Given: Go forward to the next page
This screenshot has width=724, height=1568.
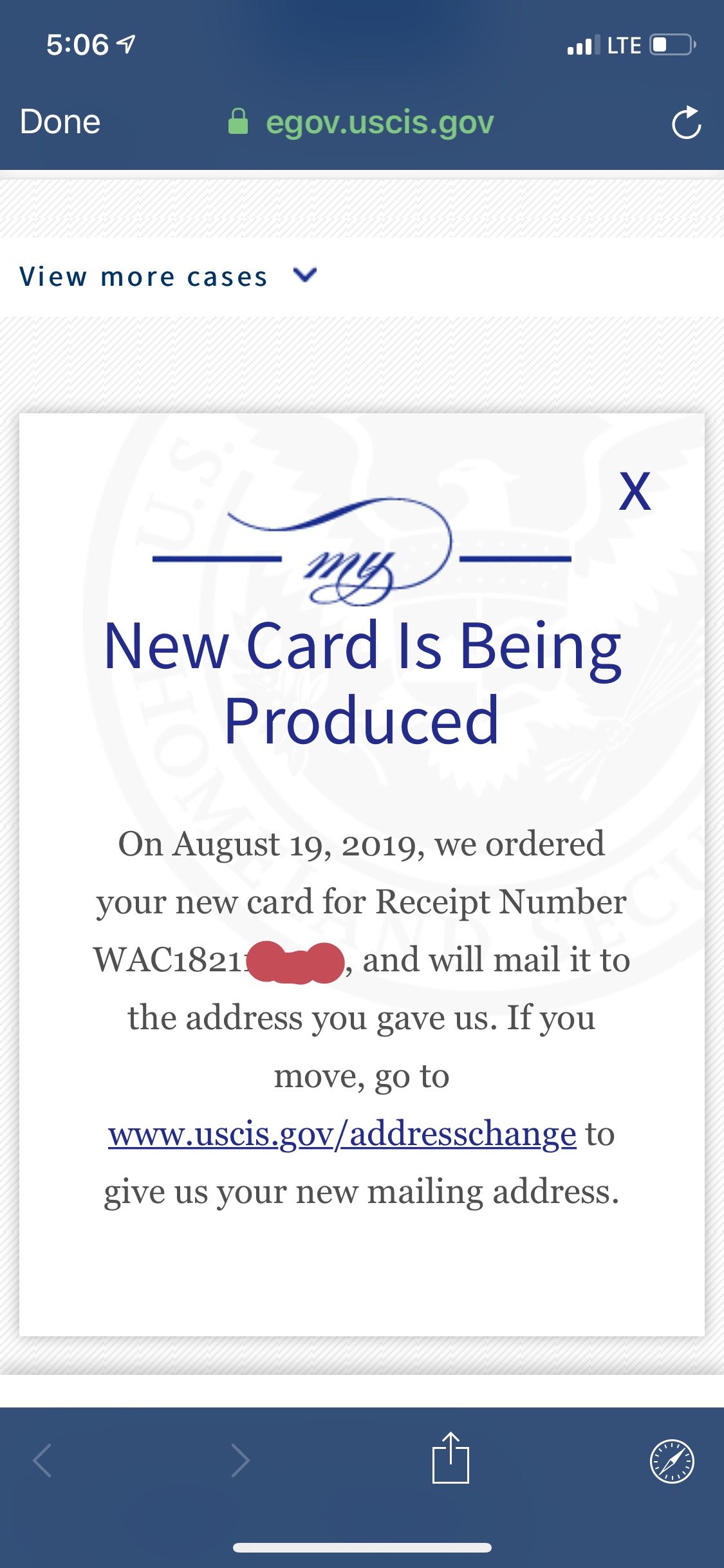Looking at the screenshot, I should point(241,1460).
